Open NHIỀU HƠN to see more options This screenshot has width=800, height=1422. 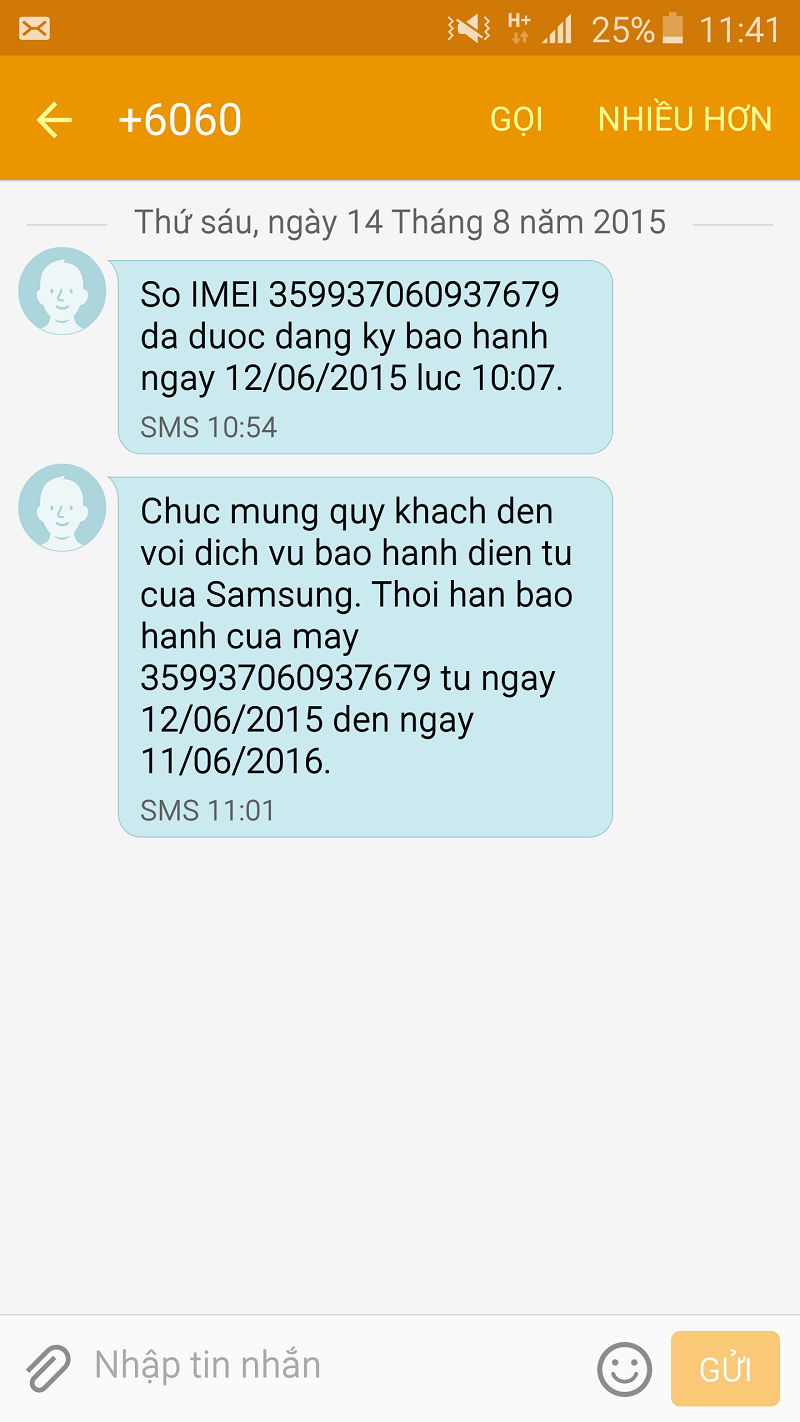click(x=684, y=117)
